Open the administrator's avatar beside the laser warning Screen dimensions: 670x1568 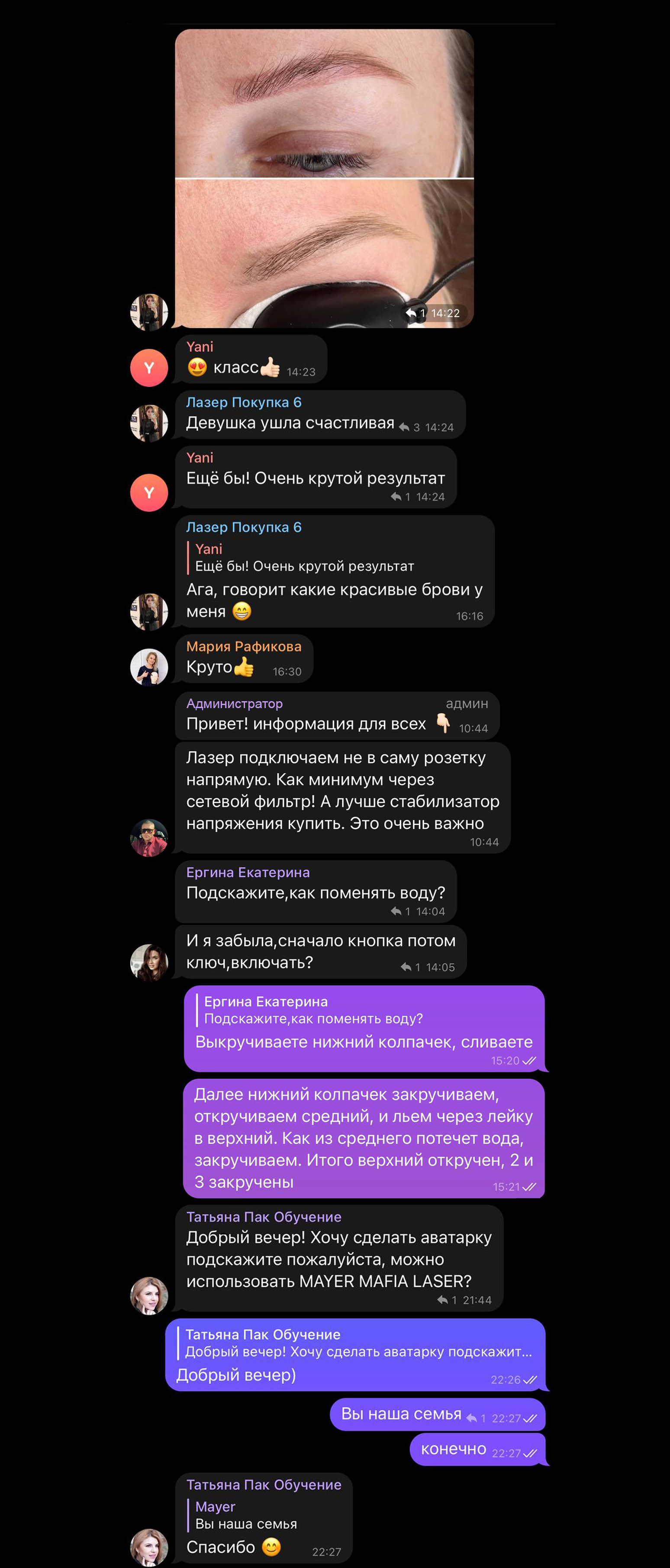pyautogui.click(x=149, y=837)
